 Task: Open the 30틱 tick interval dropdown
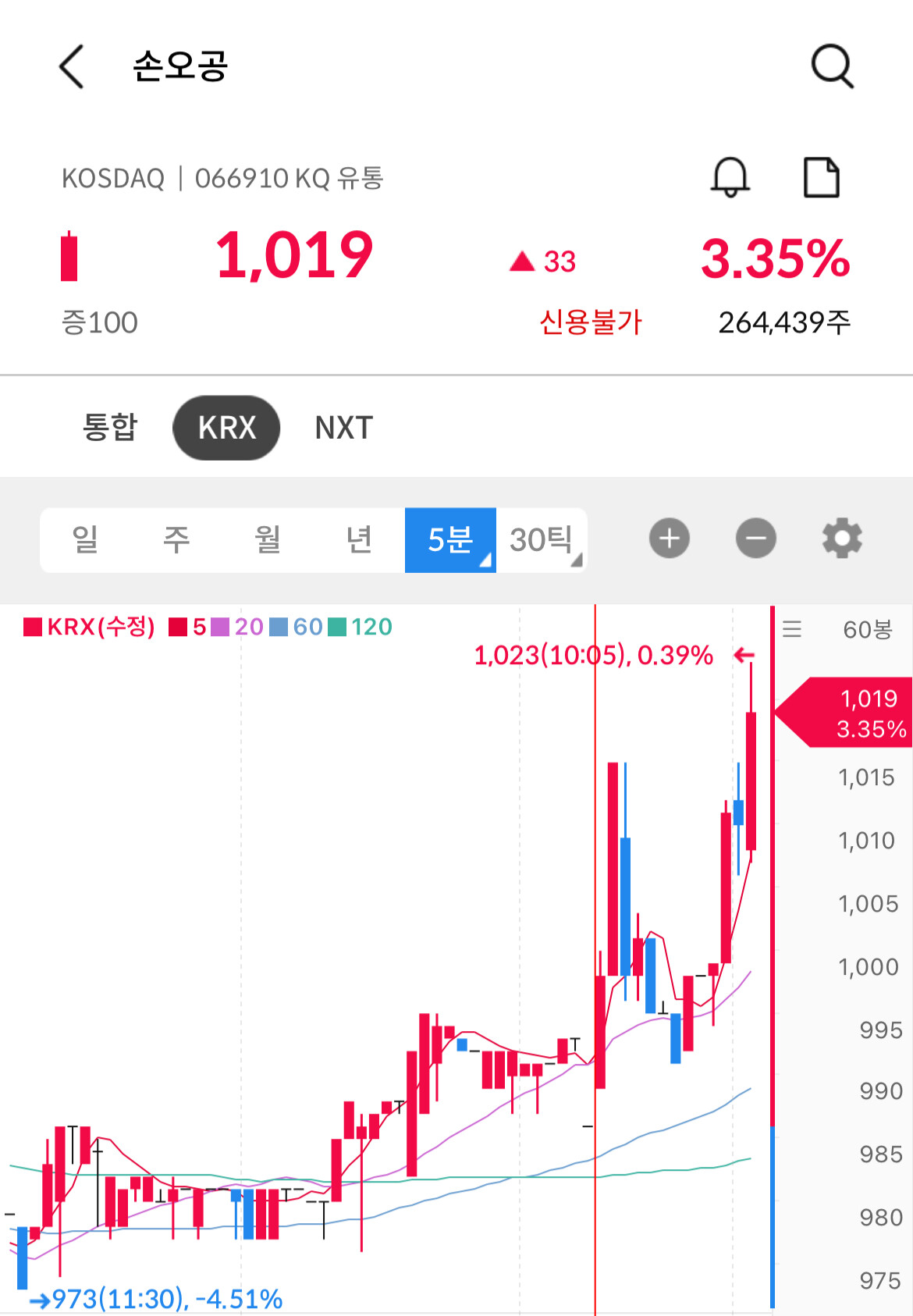(x=542, y=539)
